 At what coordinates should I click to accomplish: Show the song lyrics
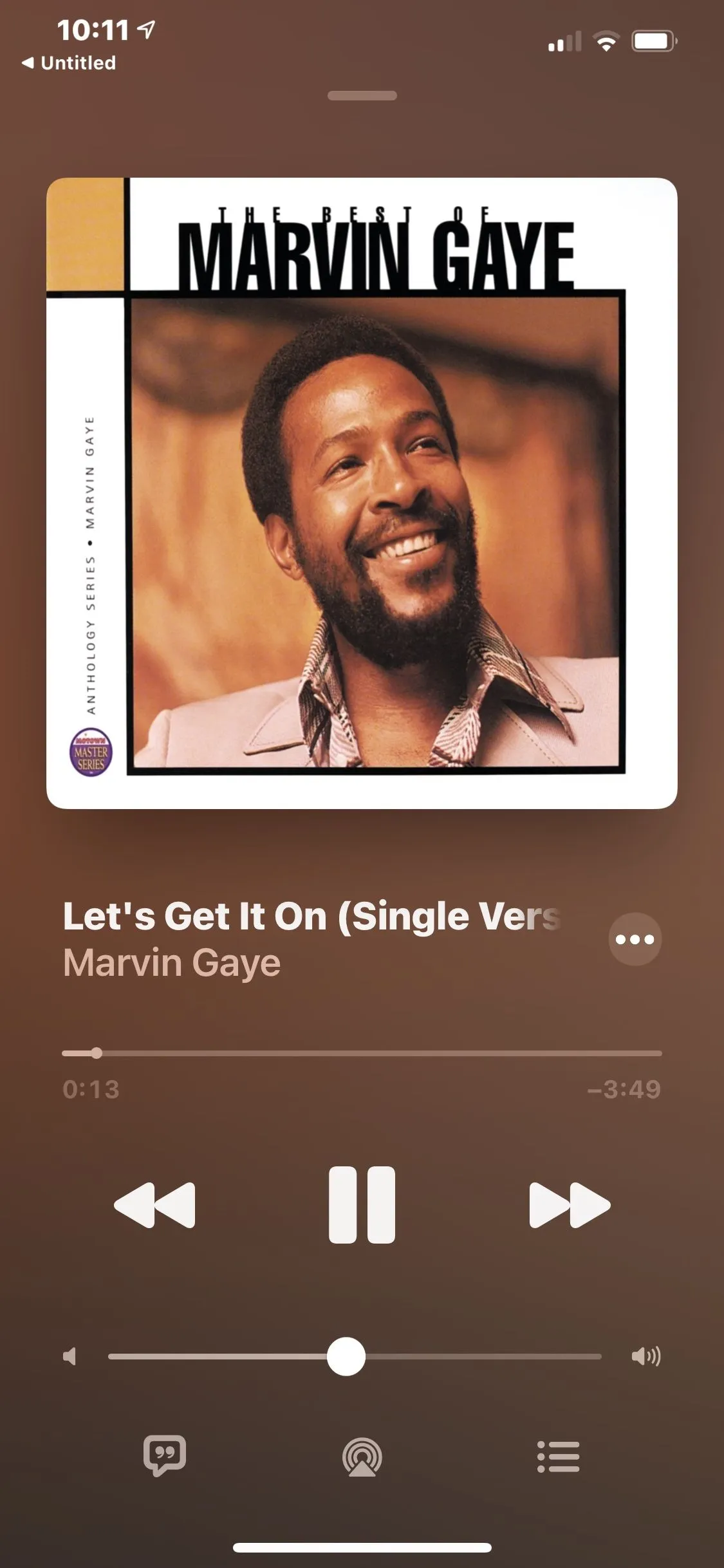[x=165, y=1456]
